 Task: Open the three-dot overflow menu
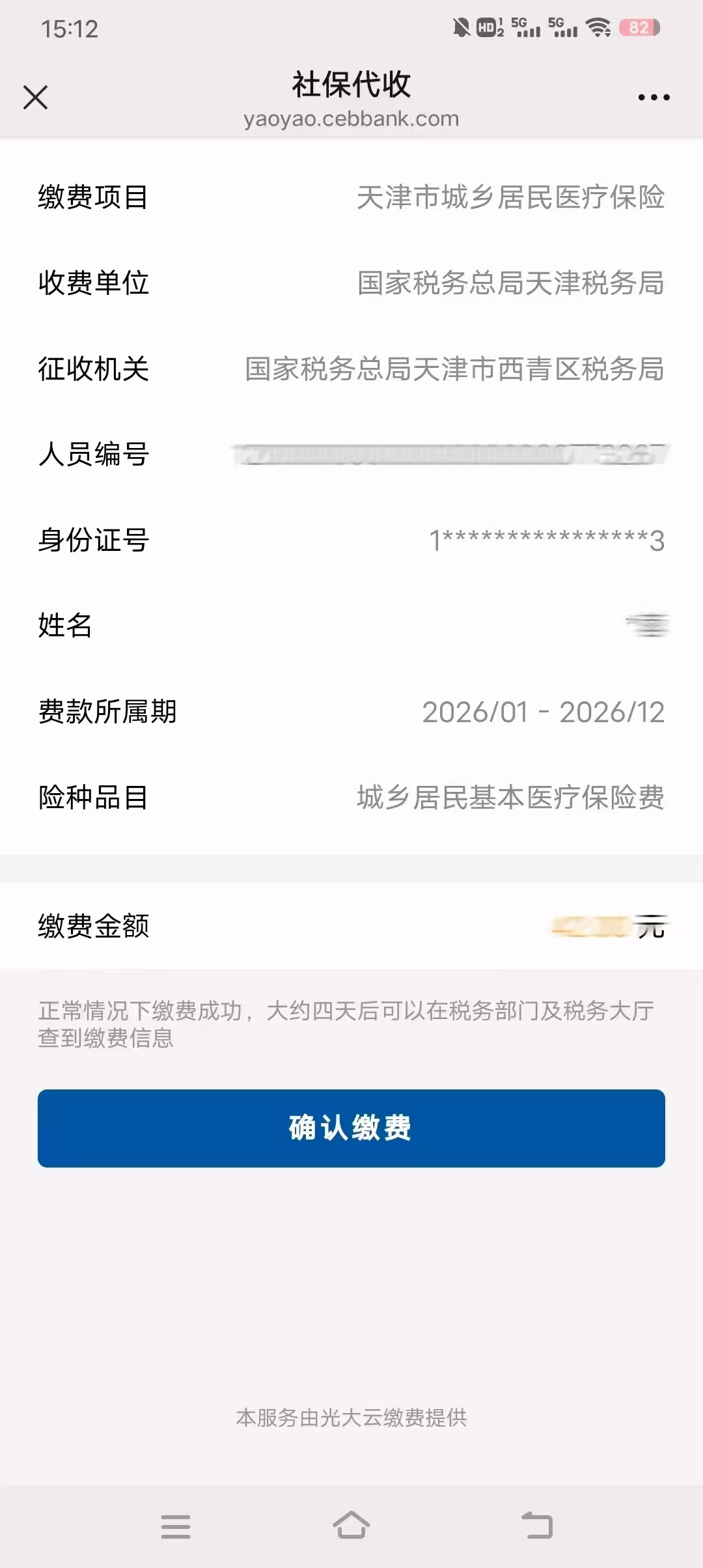pyautogui.click(x=654, y=98)
